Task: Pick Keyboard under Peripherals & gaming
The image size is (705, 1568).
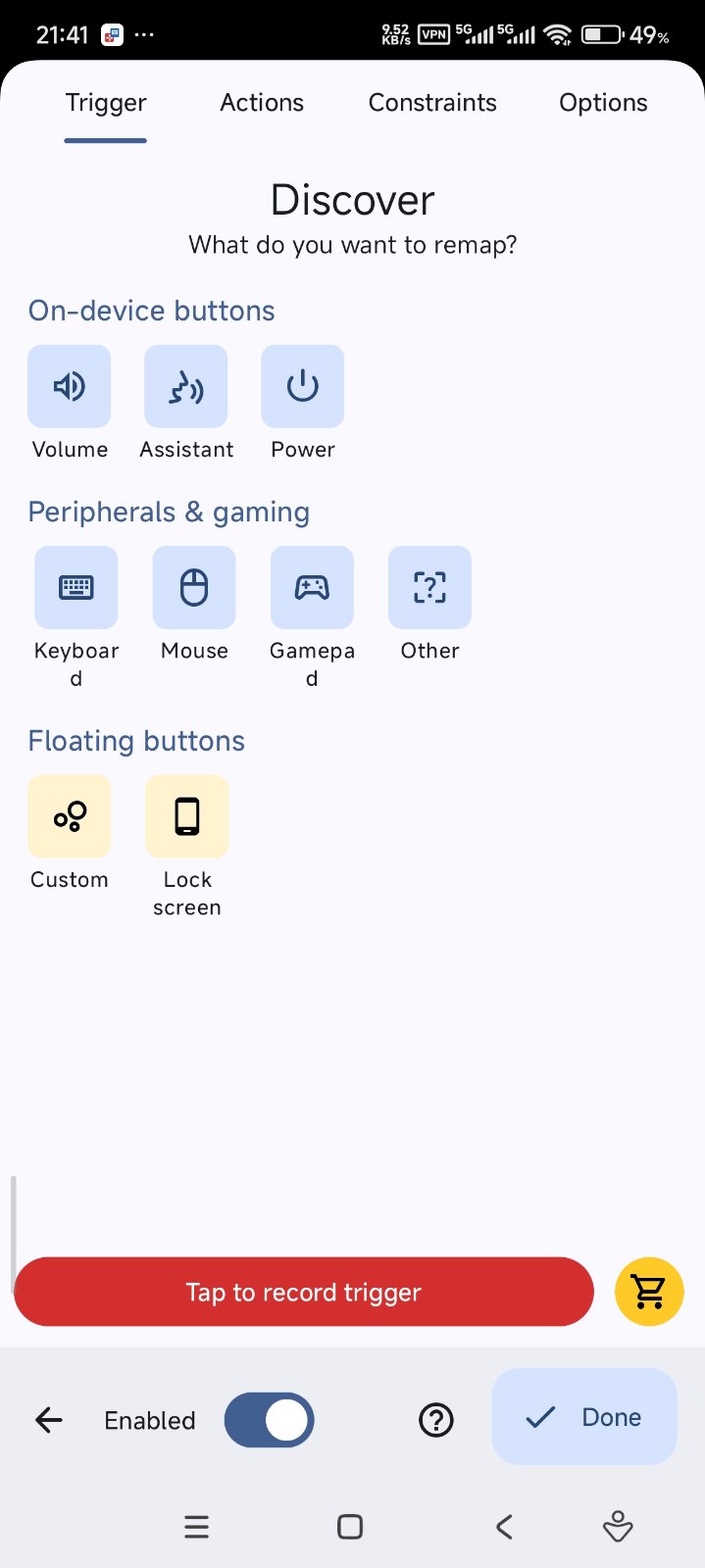Action: tap(76, 588)
